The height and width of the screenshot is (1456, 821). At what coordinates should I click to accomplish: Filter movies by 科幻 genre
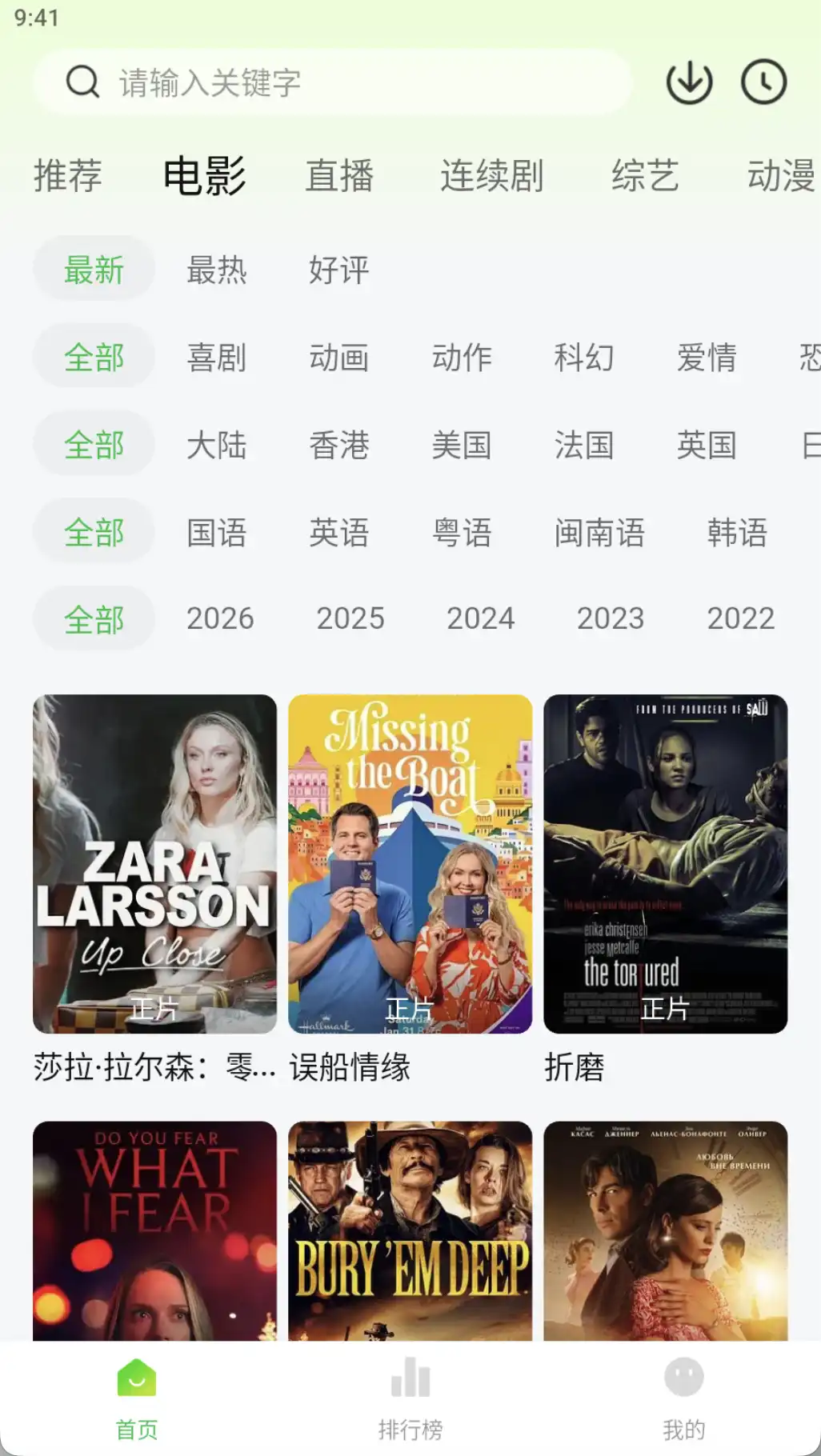(x=583, y=359)
